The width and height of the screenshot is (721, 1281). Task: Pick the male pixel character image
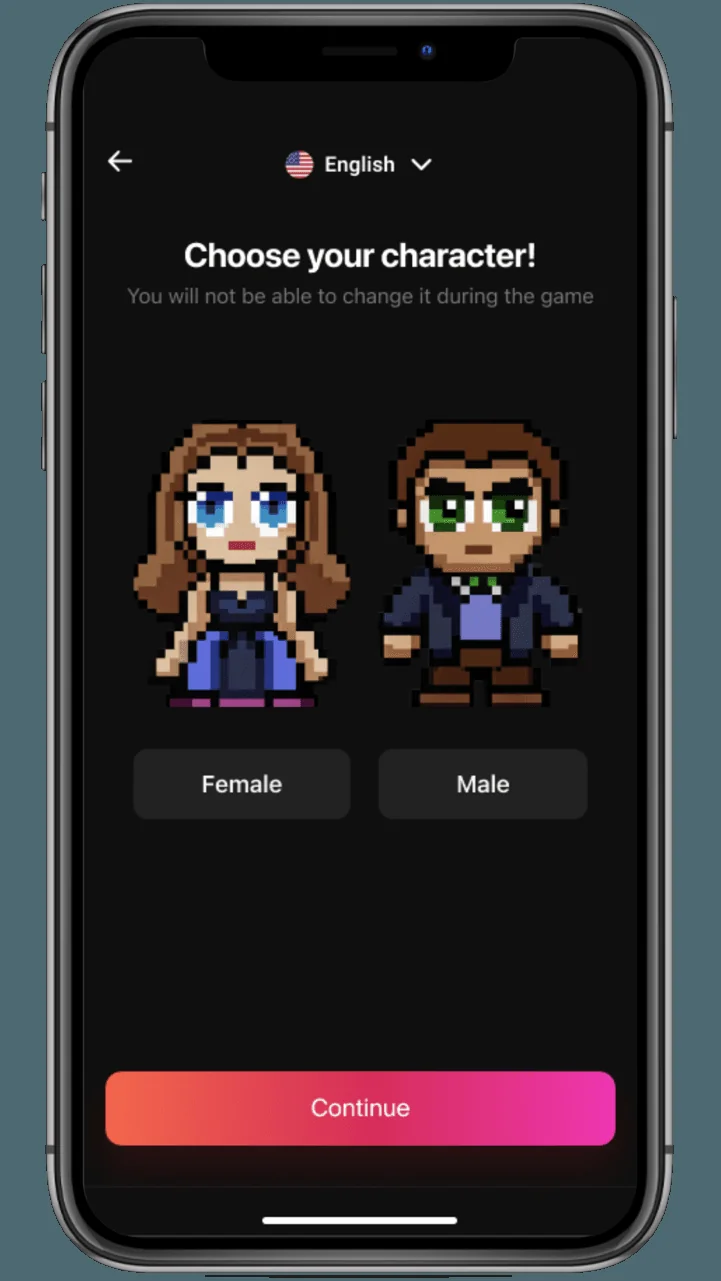point(481,565)
